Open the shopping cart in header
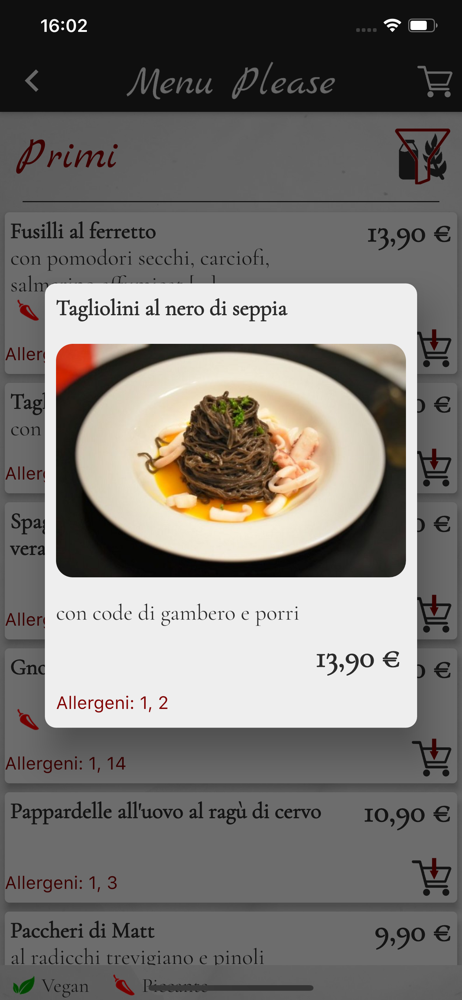Screen dimensions: 462x1000 click(435, 82)
